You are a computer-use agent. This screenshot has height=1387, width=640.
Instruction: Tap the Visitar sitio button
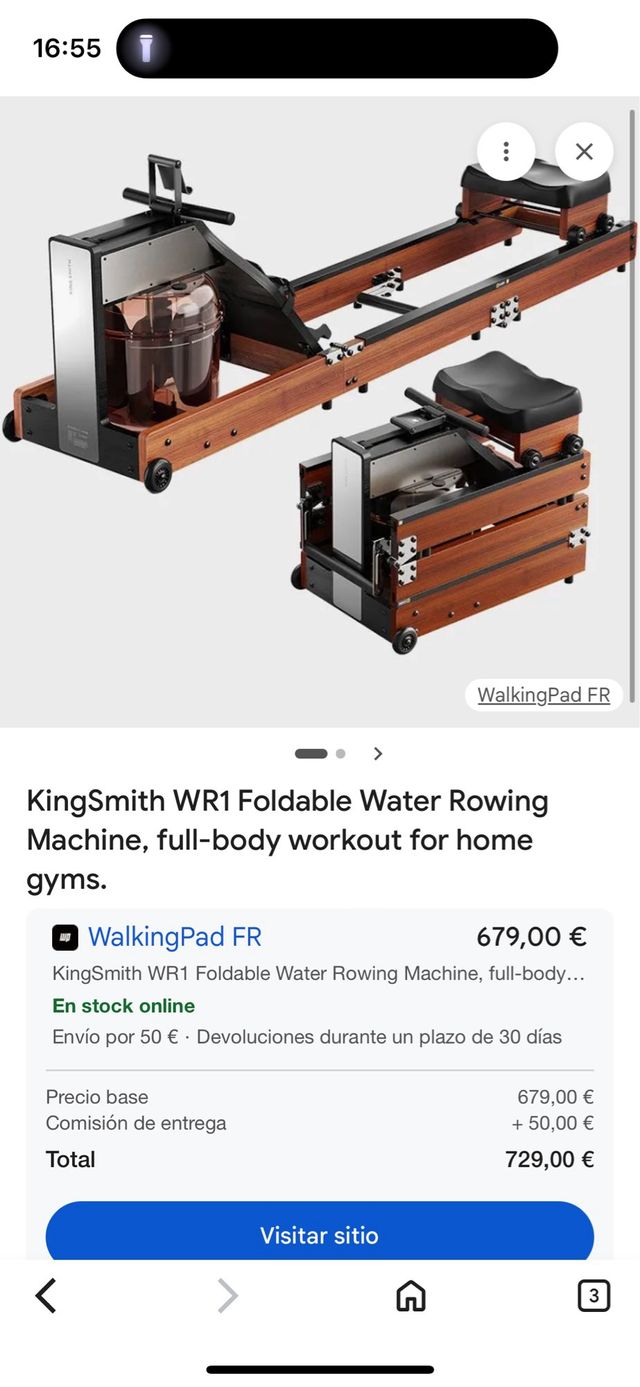[x=319, y=1234]
